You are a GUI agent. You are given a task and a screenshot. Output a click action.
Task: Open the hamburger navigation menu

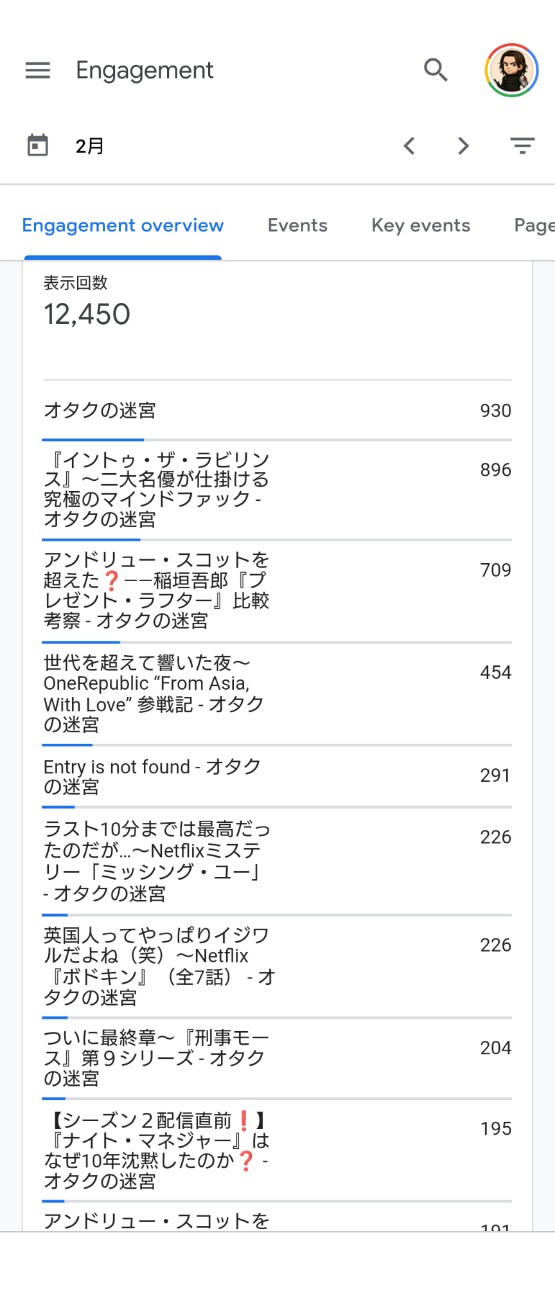(x=38, y=70)
